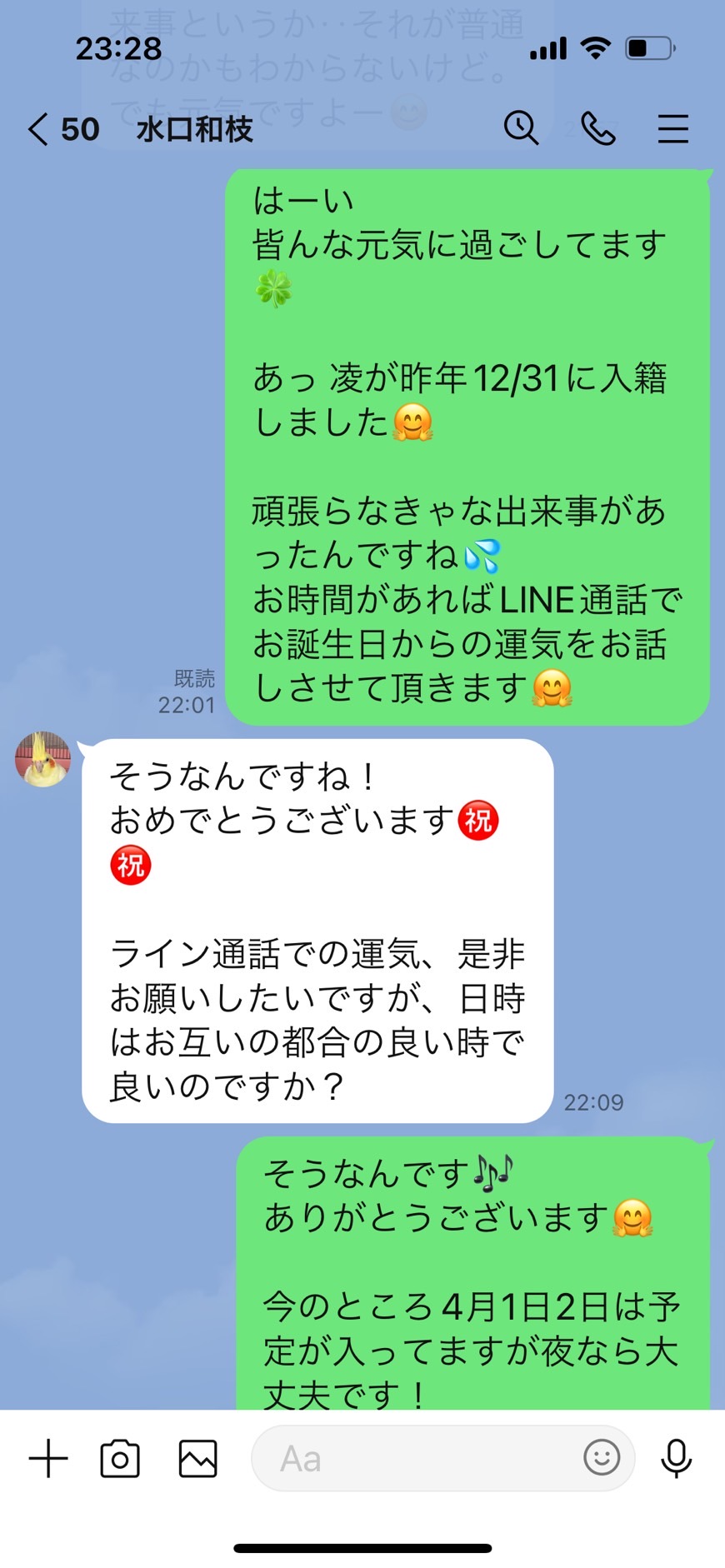Screen dimensions: 725x1568
Task: Search within this chat
Action: 522,128
